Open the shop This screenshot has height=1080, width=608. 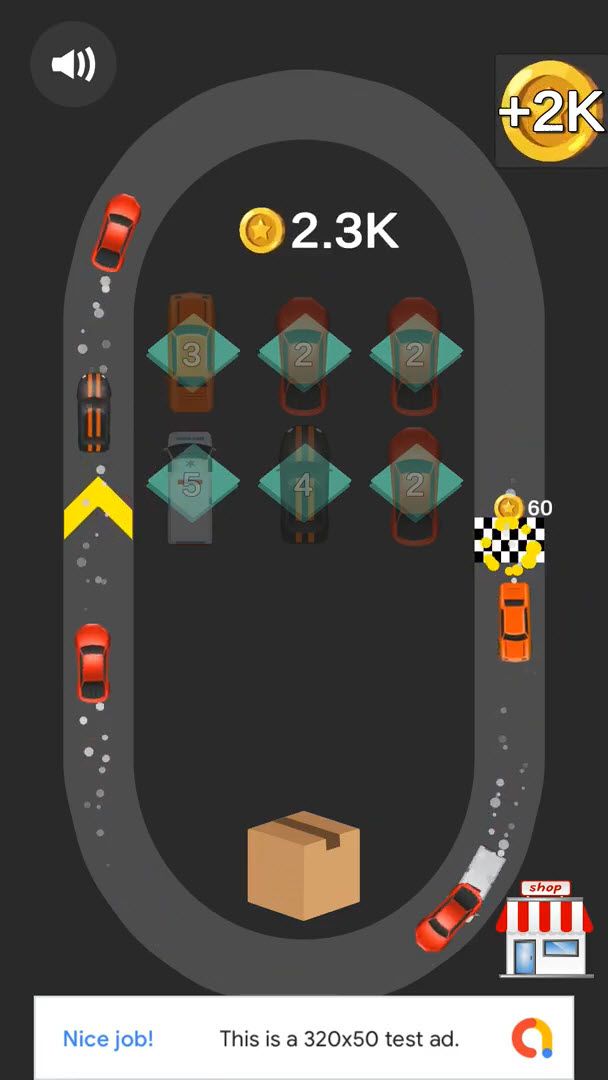coord(545,930)
